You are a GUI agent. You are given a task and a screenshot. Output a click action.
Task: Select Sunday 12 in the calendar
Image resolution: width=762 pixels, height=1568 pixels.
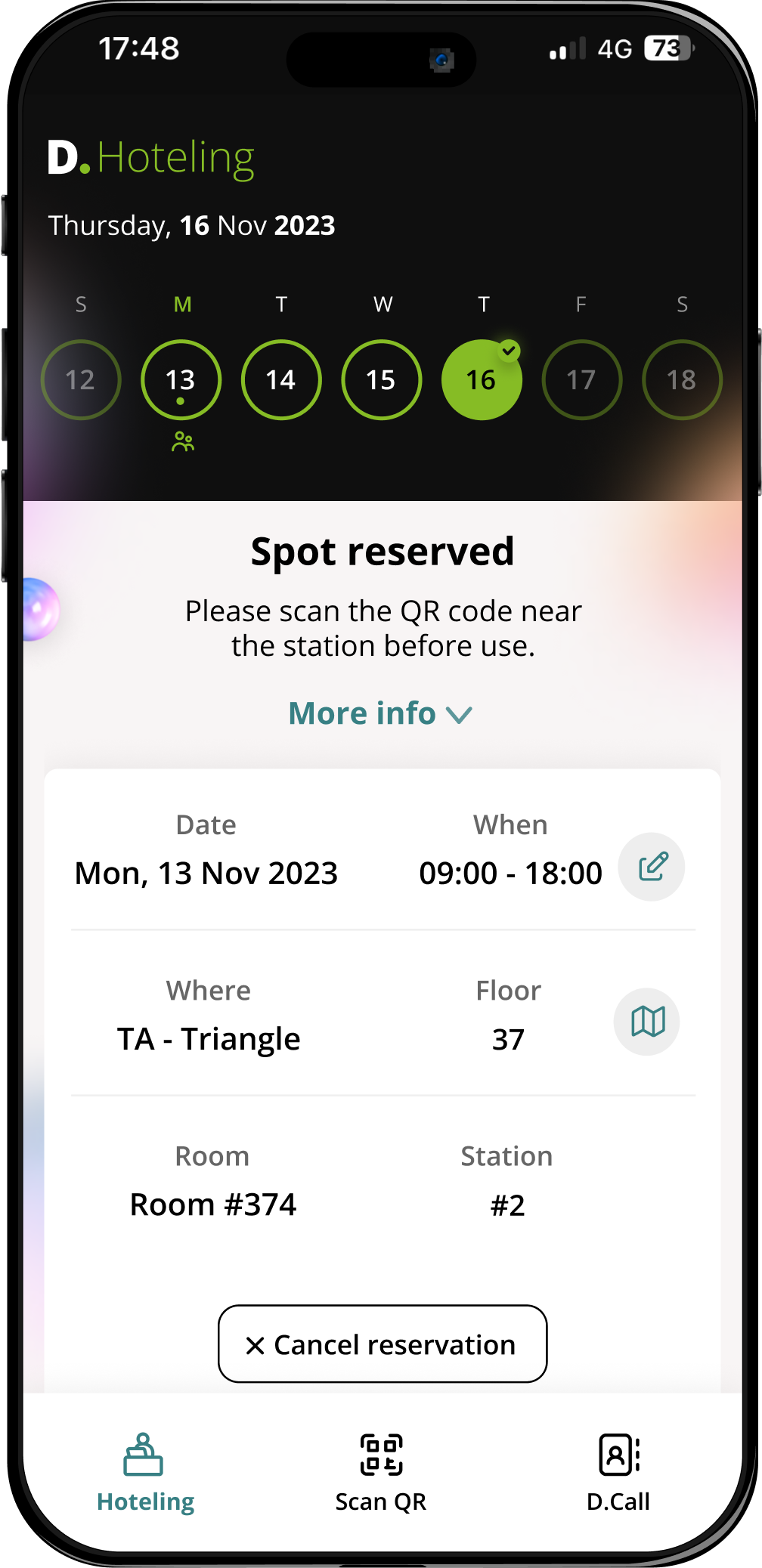[81, 380]
